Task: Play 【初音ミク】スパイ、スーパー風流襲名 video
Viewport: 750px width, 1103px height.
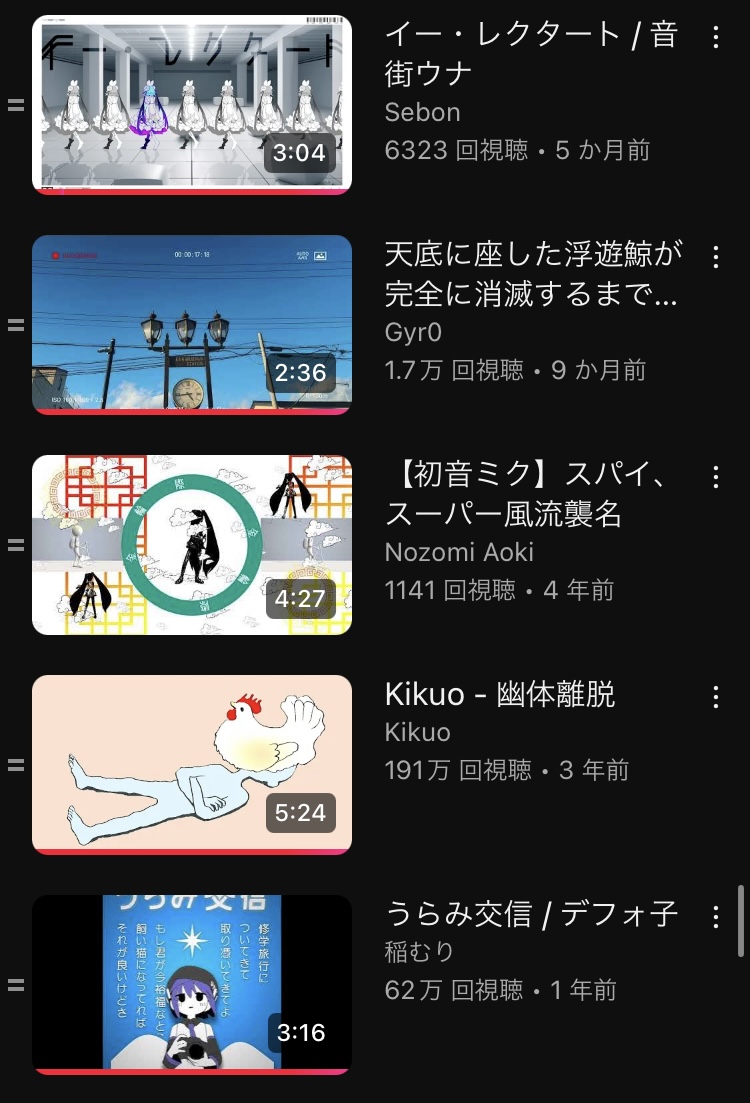Action: tap(192, 544)
